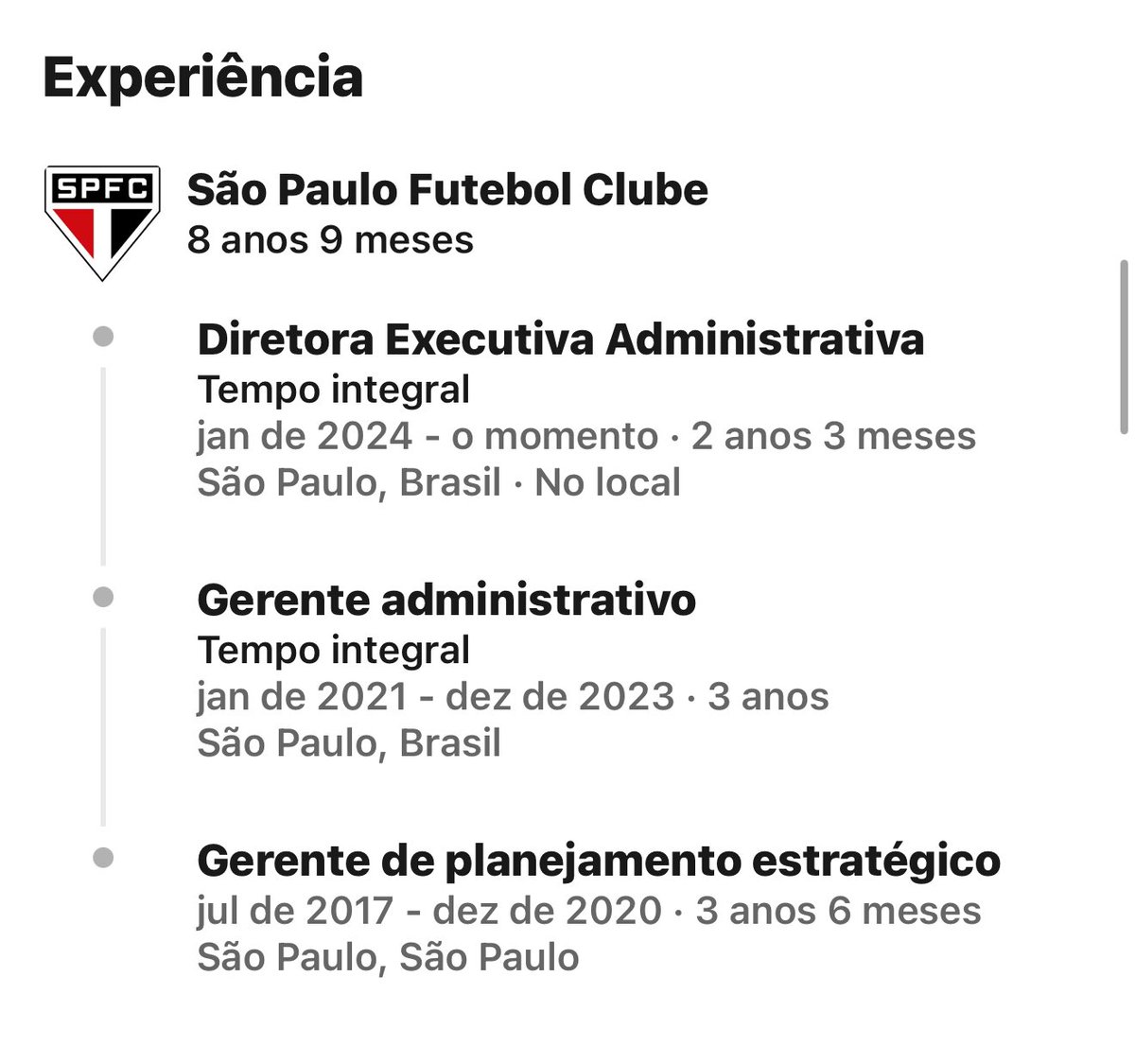This screenshot has width=1135, height=1064.
Task: Open the Diretora Executiva Administrativa position
Action: (560, 339)
